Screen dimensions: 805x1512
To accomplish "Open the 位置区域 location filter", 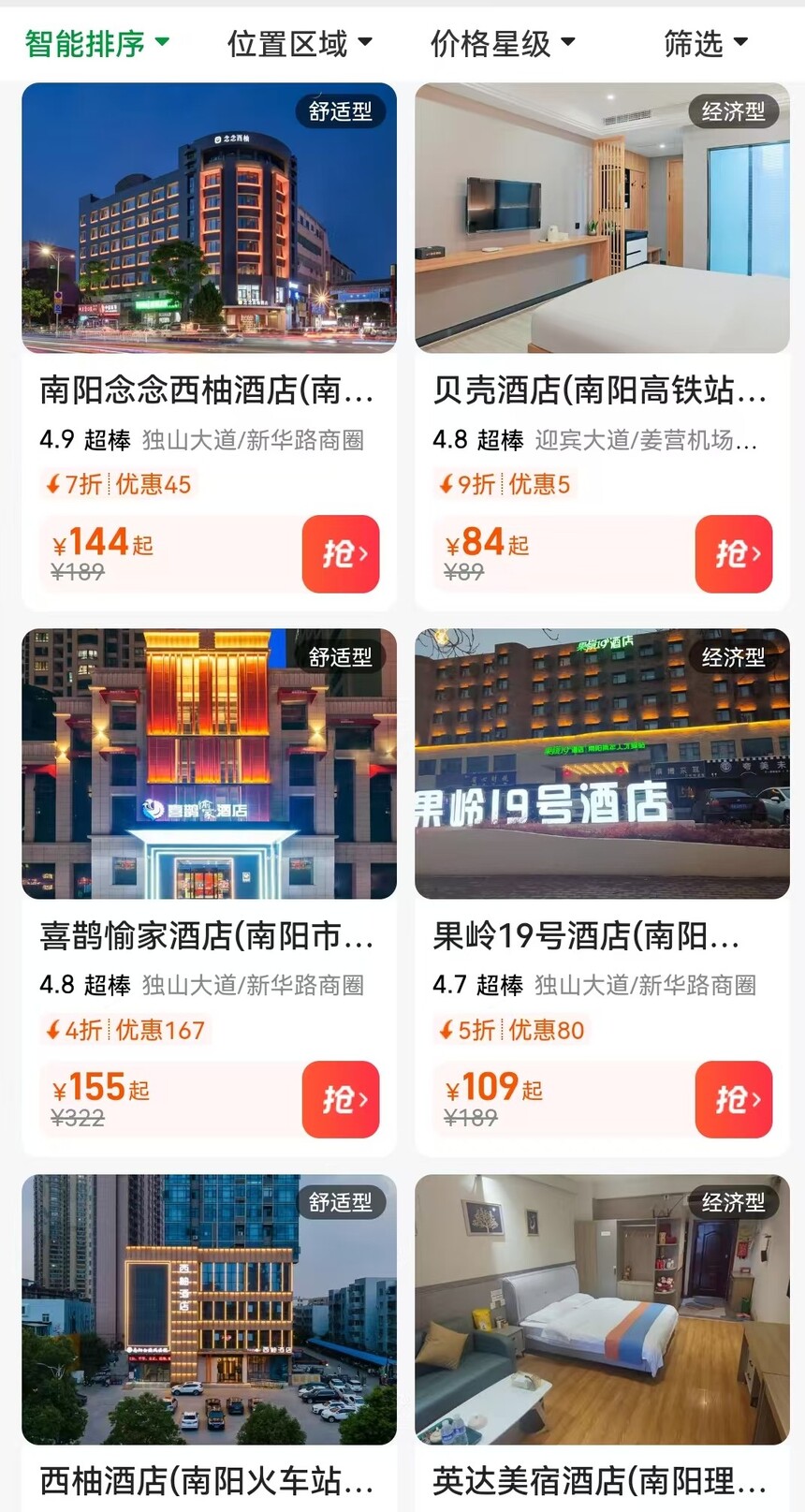I will [300, 43].
